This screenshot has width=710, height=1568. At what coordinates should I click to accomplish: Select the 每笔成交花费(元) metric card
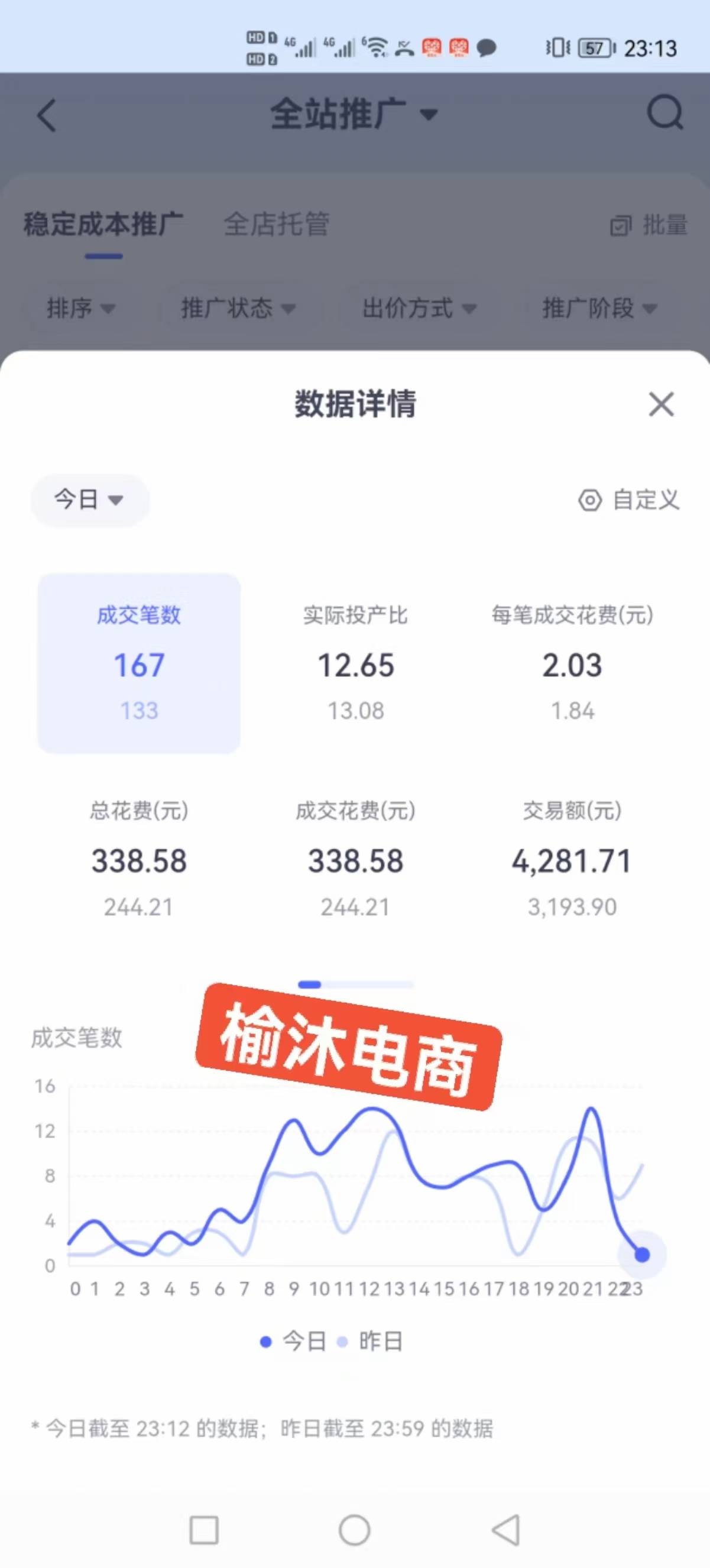(x=572, y=663)
